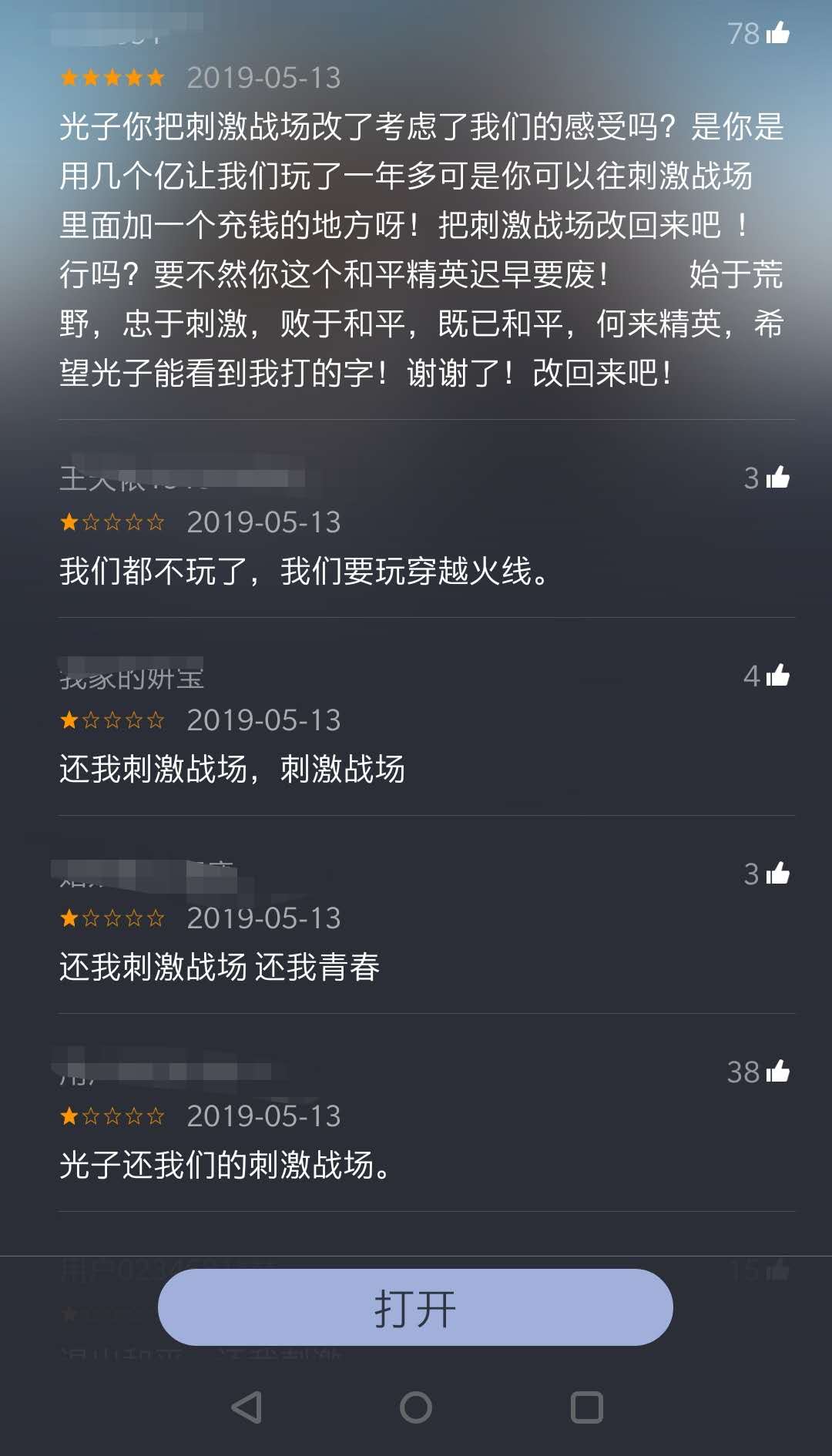The image size is (832, 1456).
Task: Like the review '还我刺激战场 还我青春'
Action: 777,874
